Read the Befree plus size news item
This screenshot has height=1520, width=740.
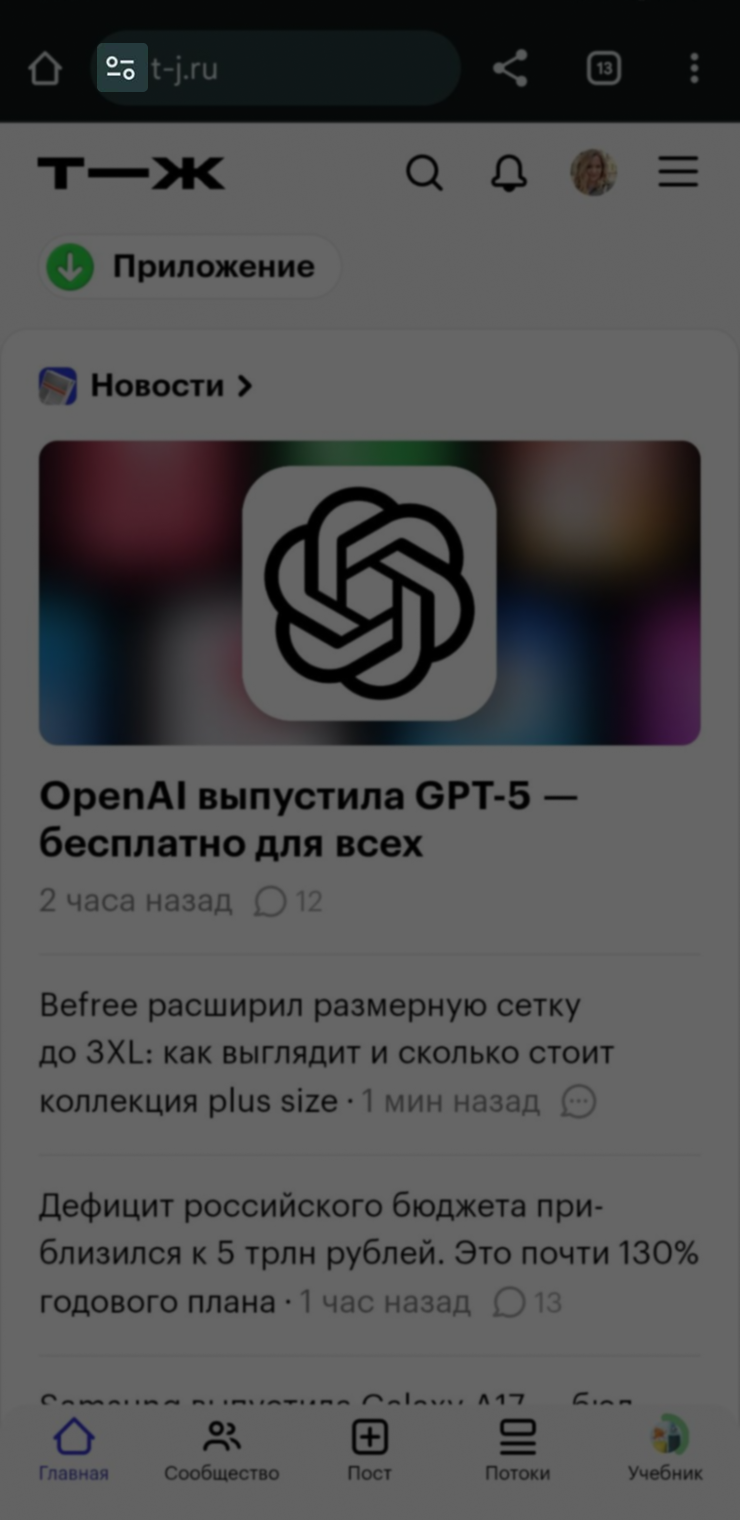pos(326,1053)
